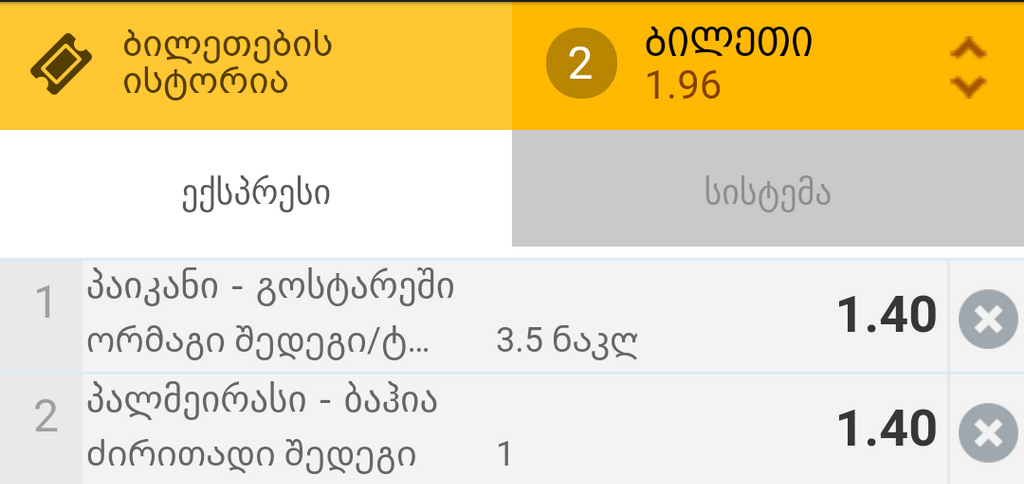Collapse the ბილეთი ticket panel arrows
Image resolution: width=1024 pixels, height=484 pixels.
click(967, 67)
